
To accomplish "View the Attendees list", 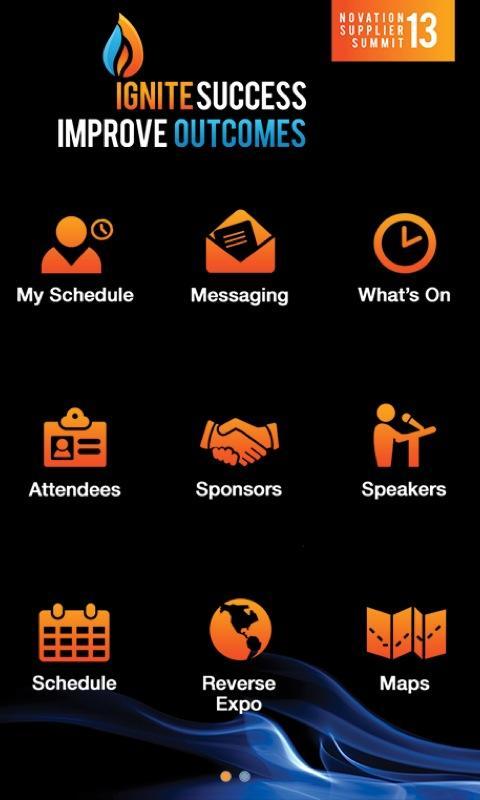I will (x=75, y=453).
